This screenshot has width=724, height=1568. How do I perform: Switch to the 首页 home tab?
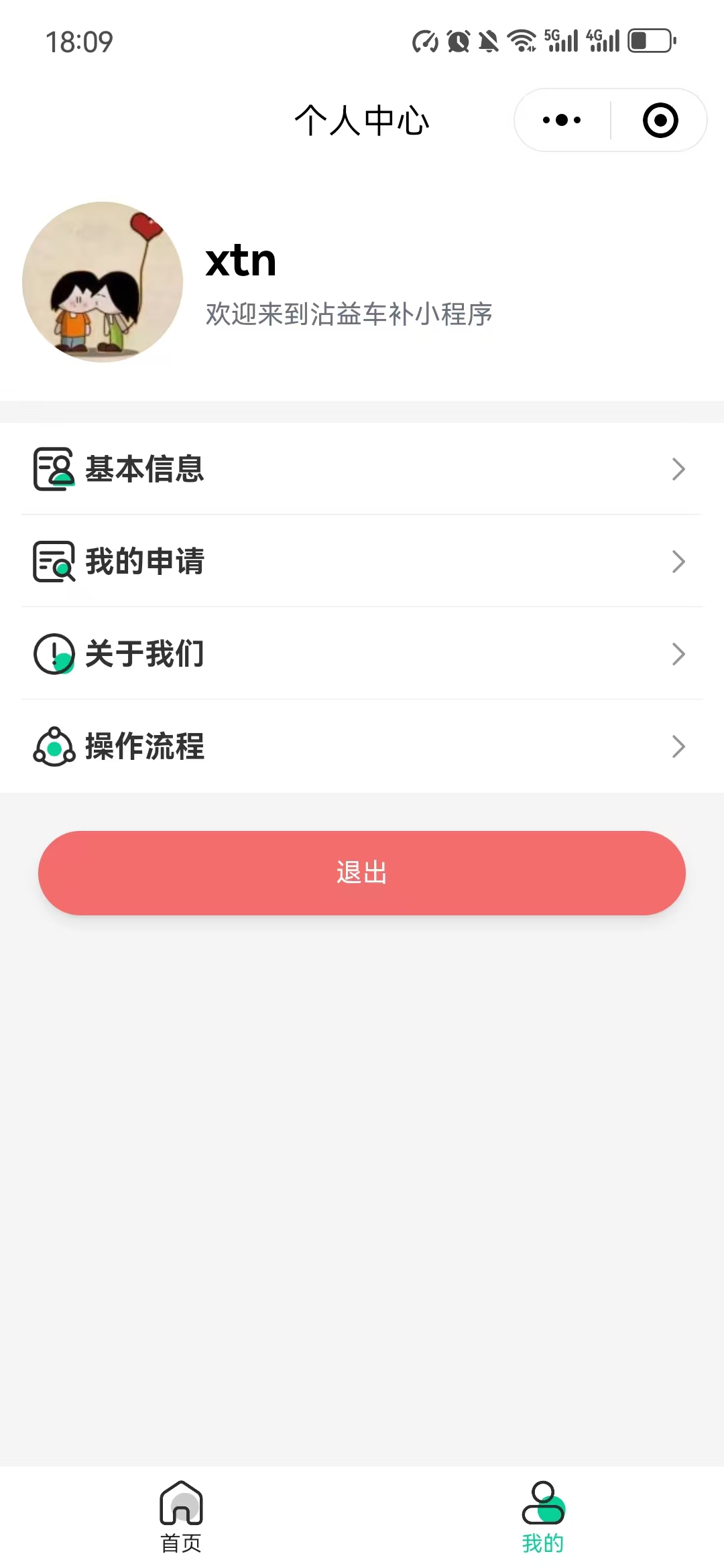181,1516
